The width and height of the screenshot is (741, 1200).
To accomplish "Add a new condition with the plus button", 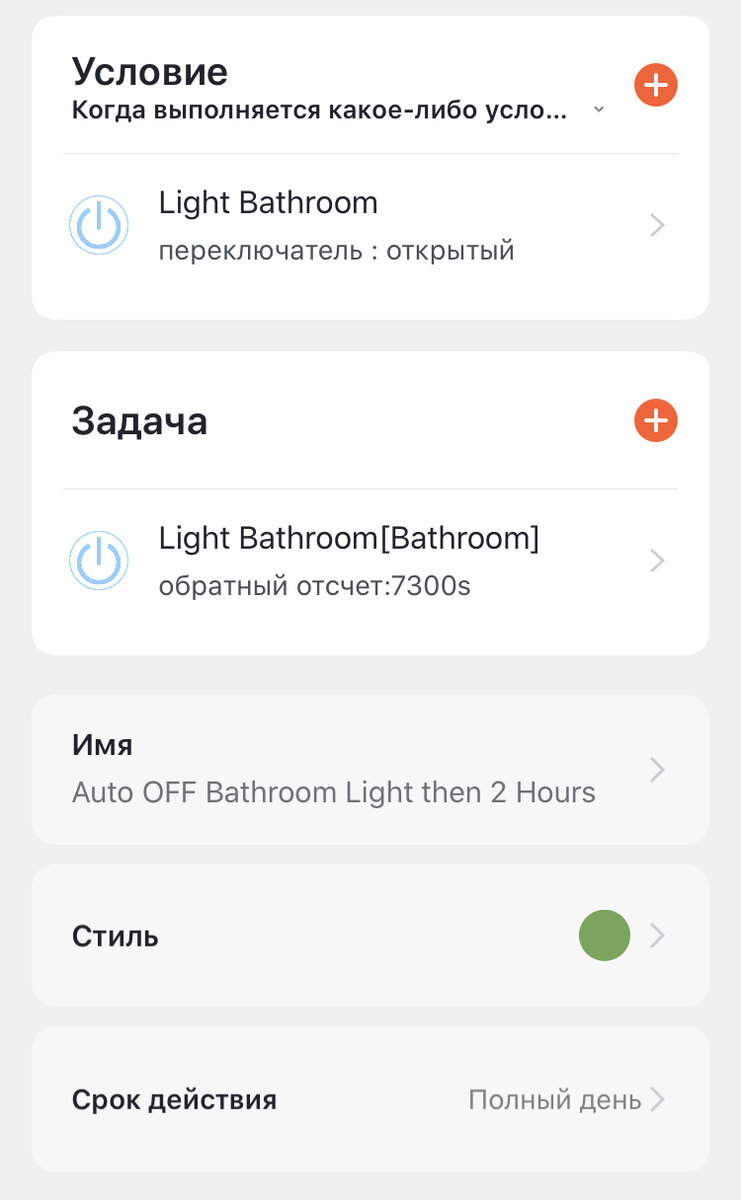I will pyautogui.click(x=656, y=85).
